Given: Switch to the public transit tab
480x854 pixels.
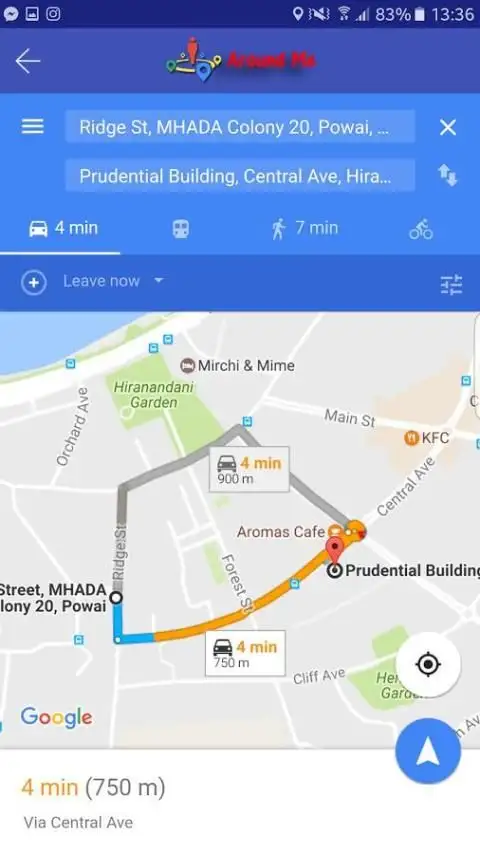Looking at the screenshot, I should [x=181, y=229].
